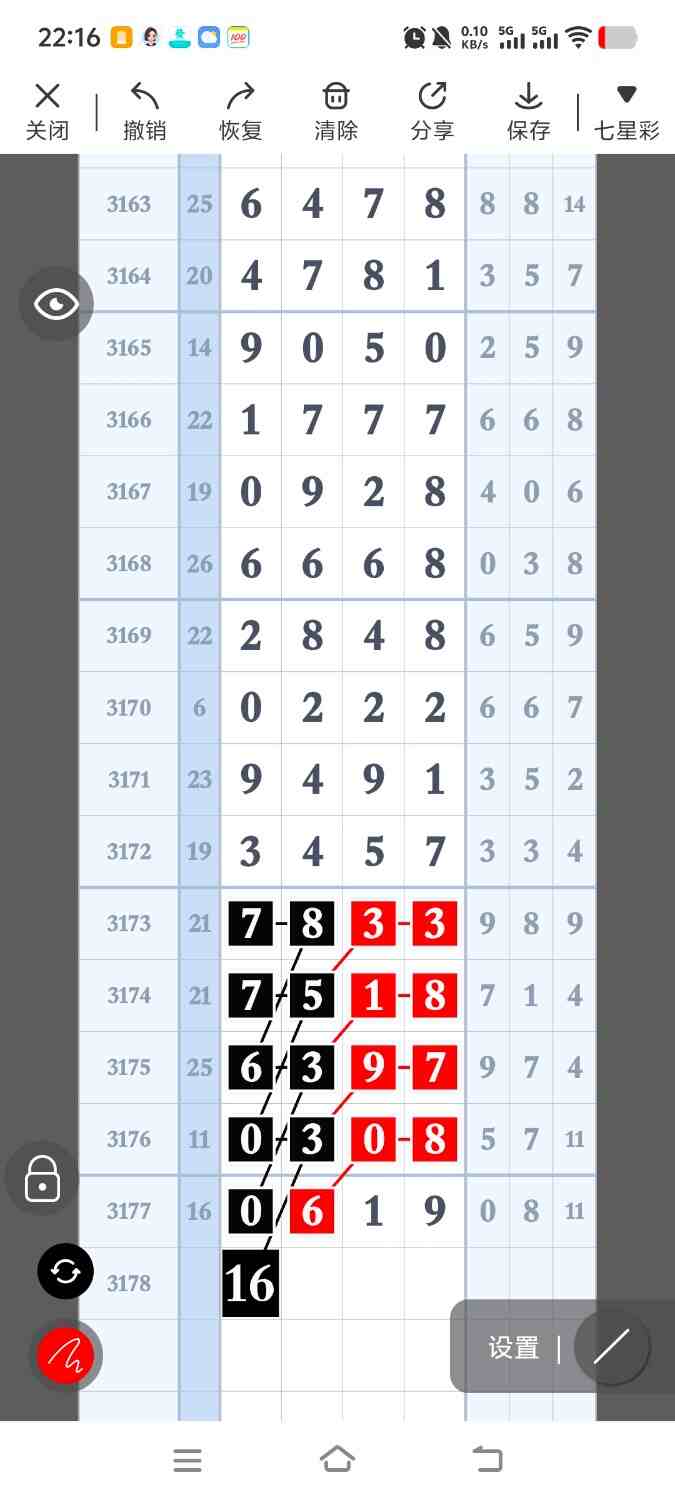Go to the system home screen
The height and width of the screenshot is (1500, 675).
[337, 1460]
